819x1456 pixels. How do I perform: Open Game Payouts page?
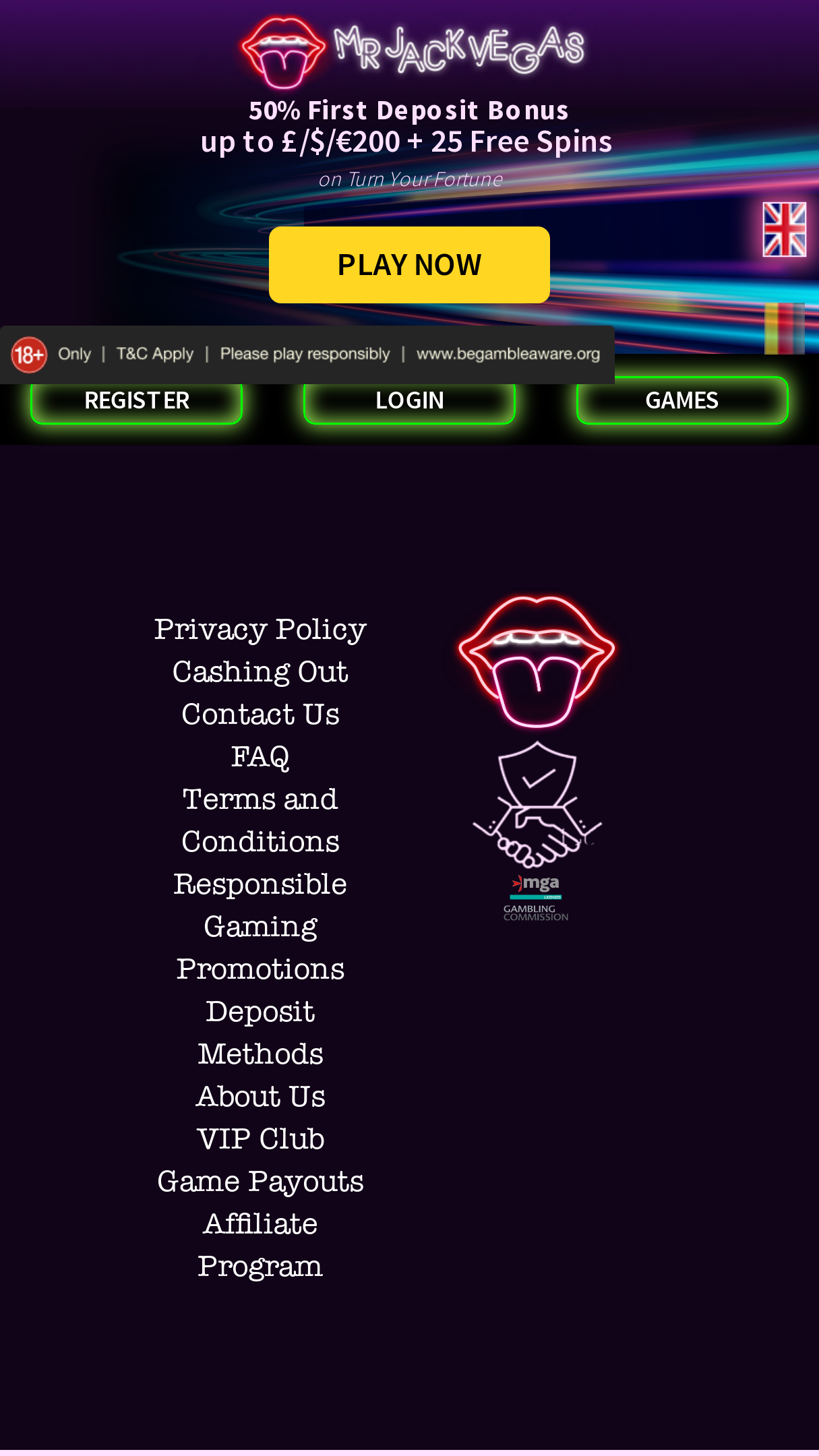point(260,1182)
